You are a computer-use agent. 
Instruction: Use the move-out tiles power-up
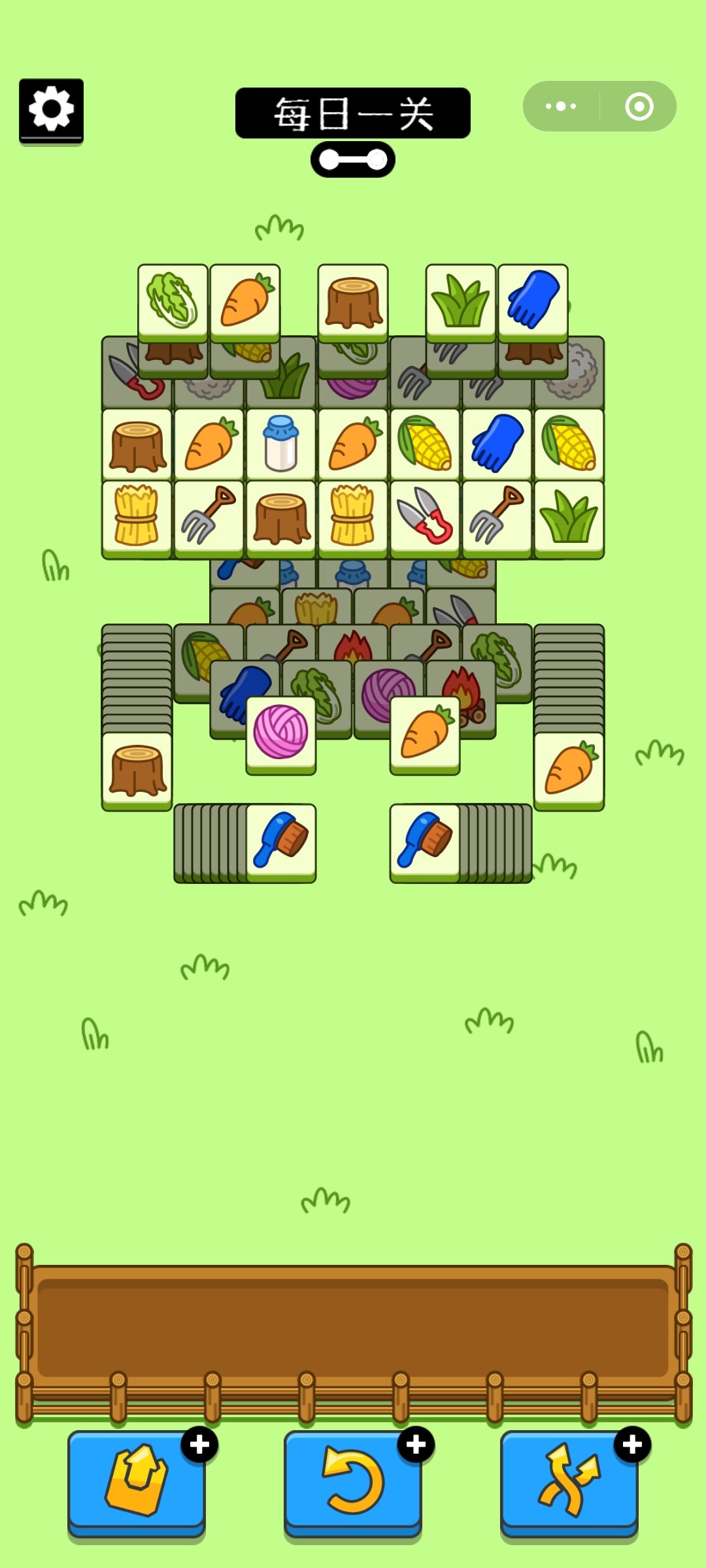click(137, 1481)
